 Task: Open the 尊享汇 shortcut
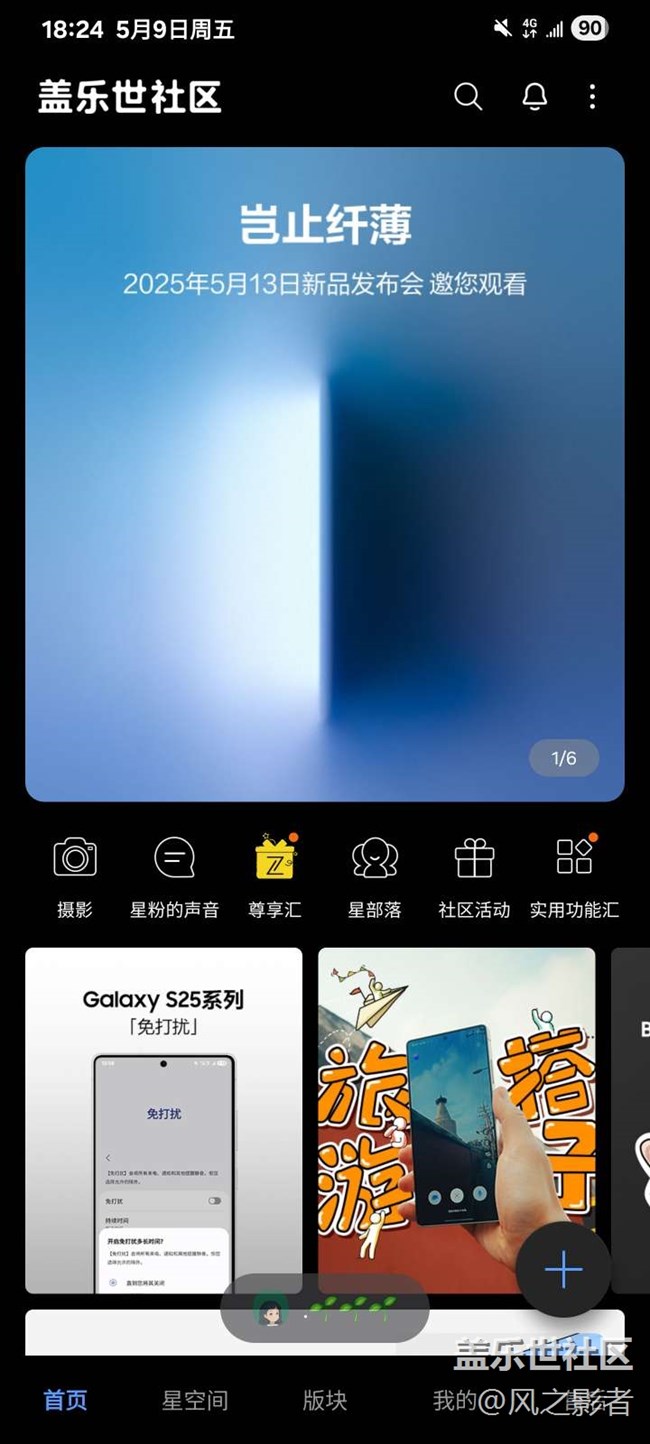click(275, 876)
